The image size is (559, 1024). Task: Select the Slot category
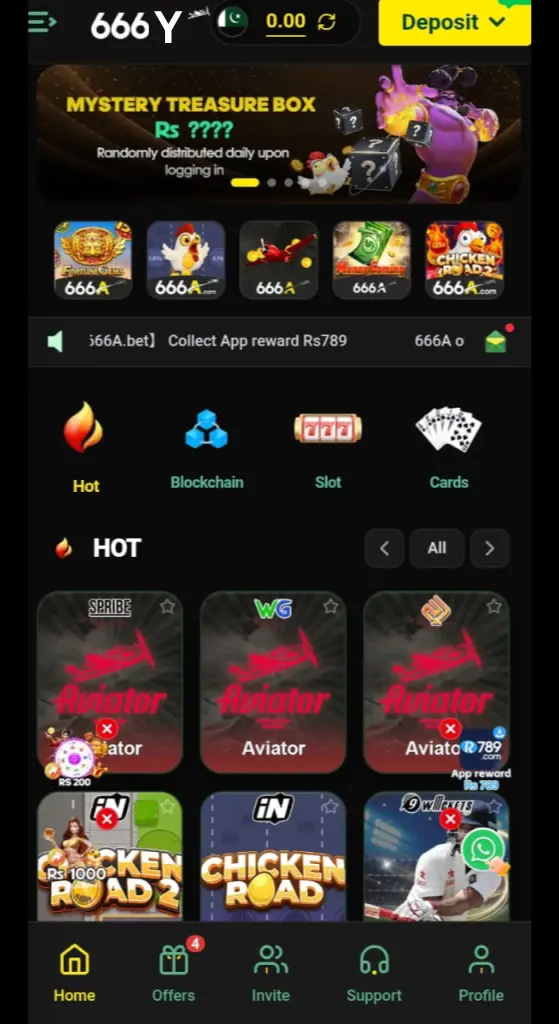pyautogui.click(x=328, y=449)
